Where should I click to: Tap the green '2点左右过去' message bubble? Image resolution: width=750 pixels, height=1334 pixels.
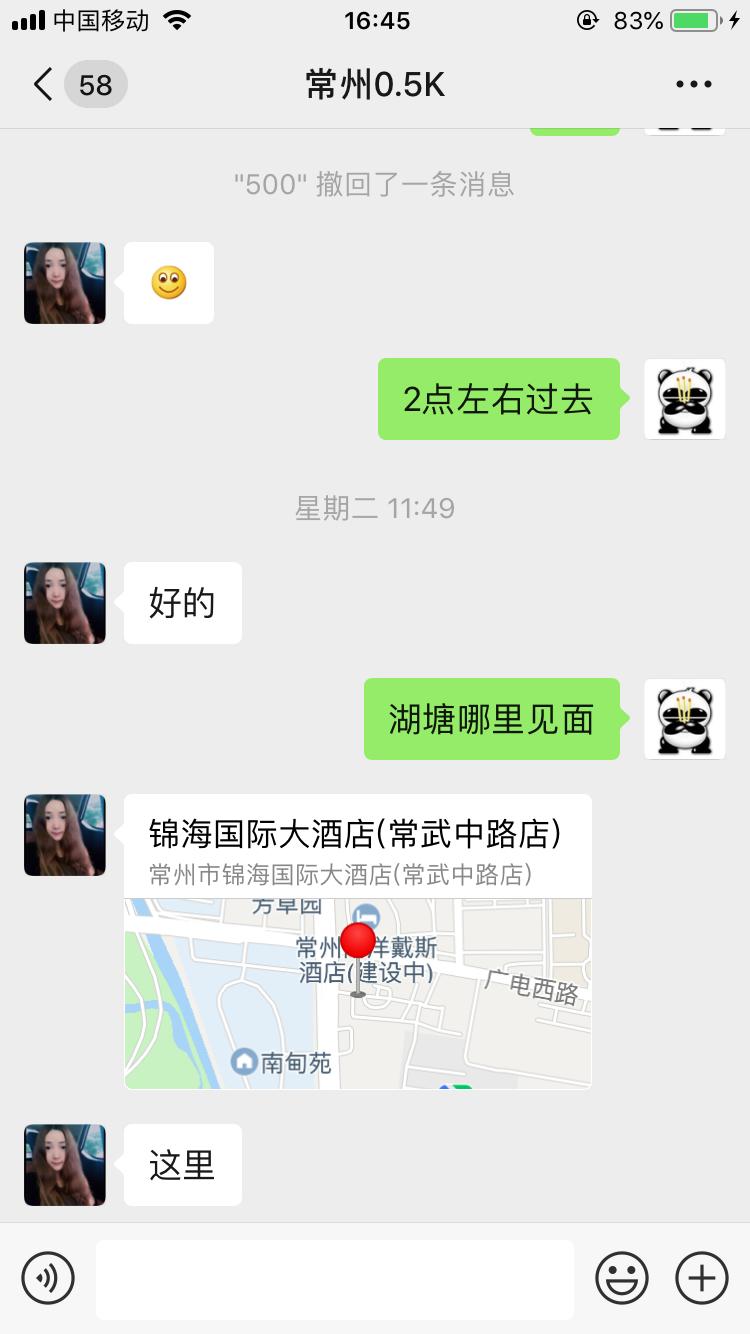tap(498, 399)
